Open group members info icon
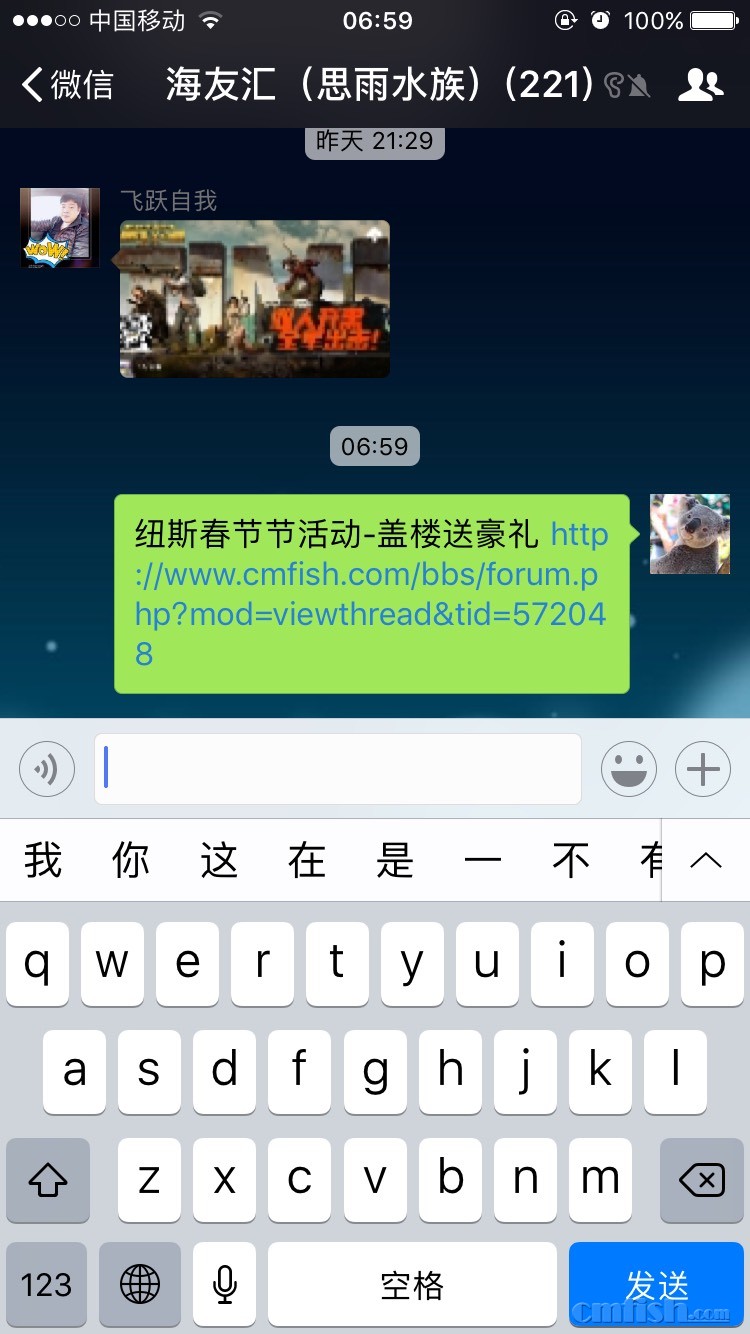The width and height of the screenshot is (750, 1334). pos(700,86)
